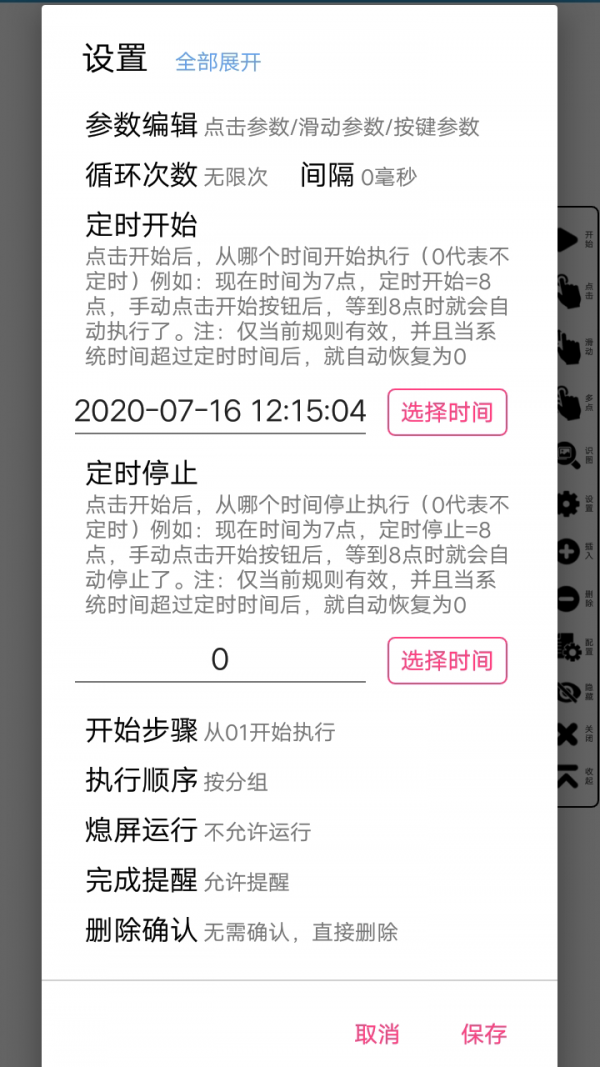Open the 熄屏运行 screen-off running option
Screen dimensions: 600x1067
[x=198, y=831]
